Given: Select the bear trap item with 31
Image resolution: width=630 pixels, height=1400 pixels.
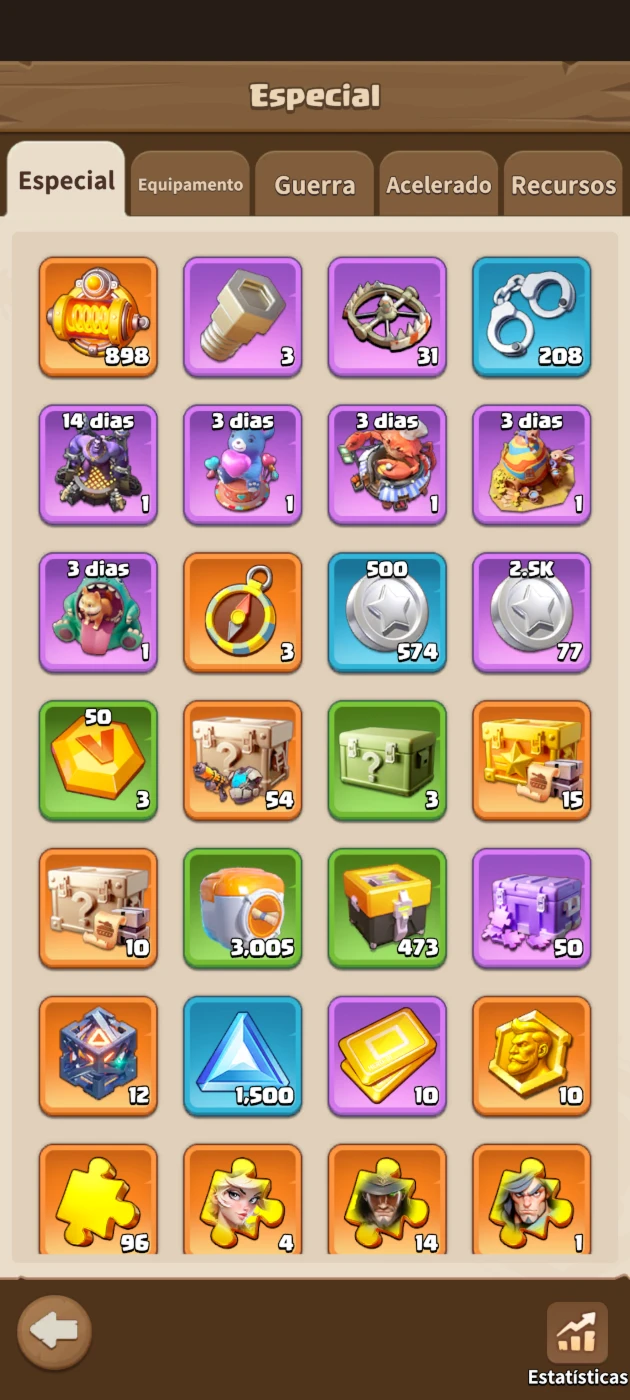Looking at the screenshot, I should (x=387, y=317).
